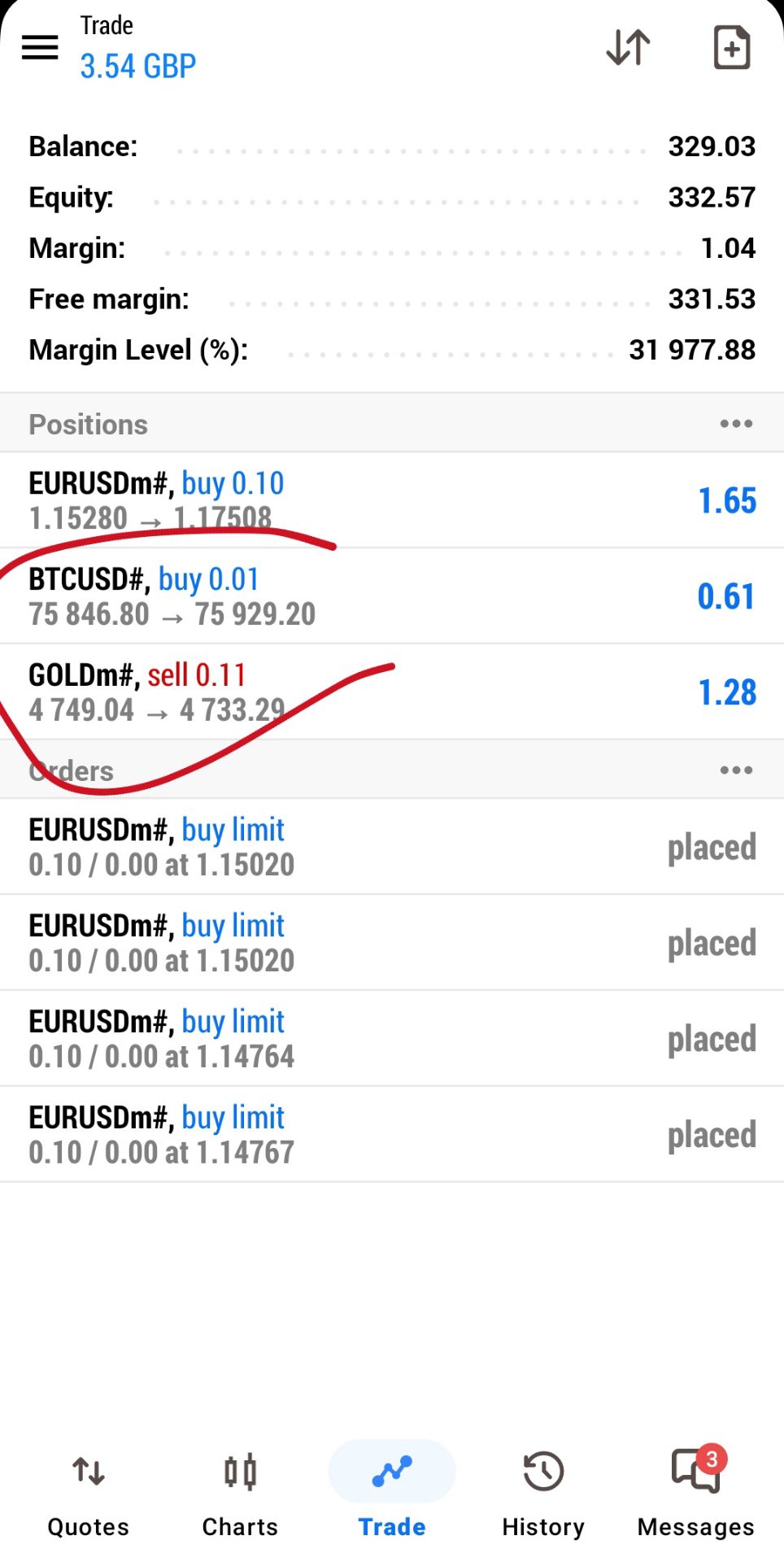
Task: Select the buy limit order at 1.14764
Action: 392,1038
